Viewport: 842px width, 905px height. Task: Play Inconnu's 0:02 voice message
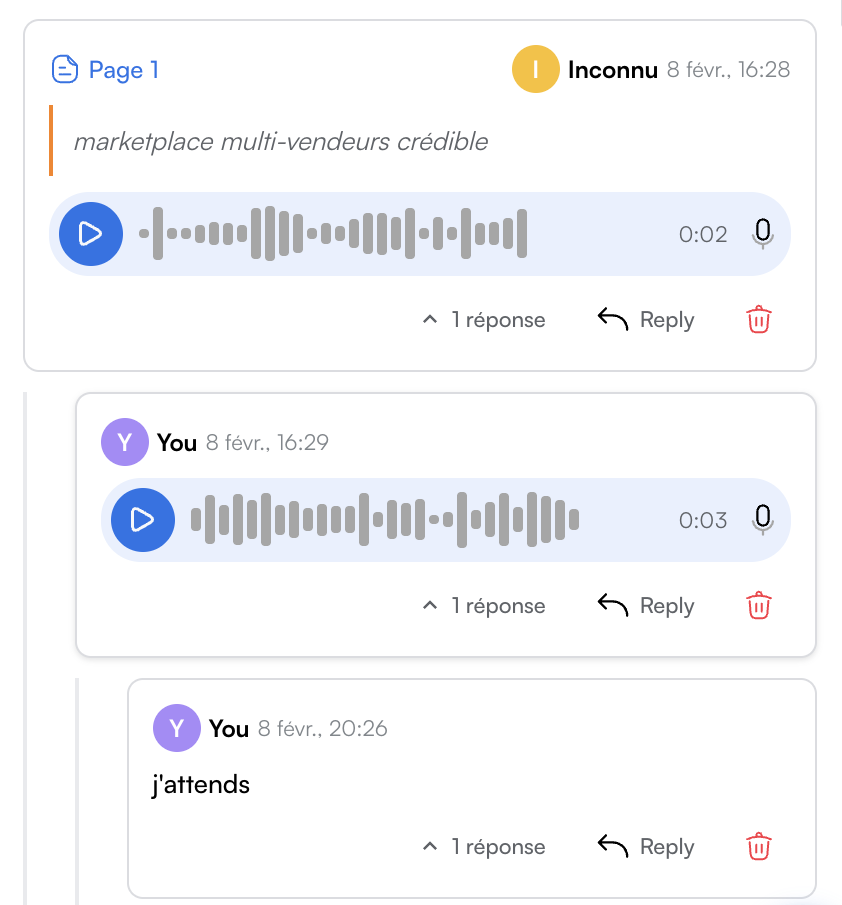(x=91, y=234)
